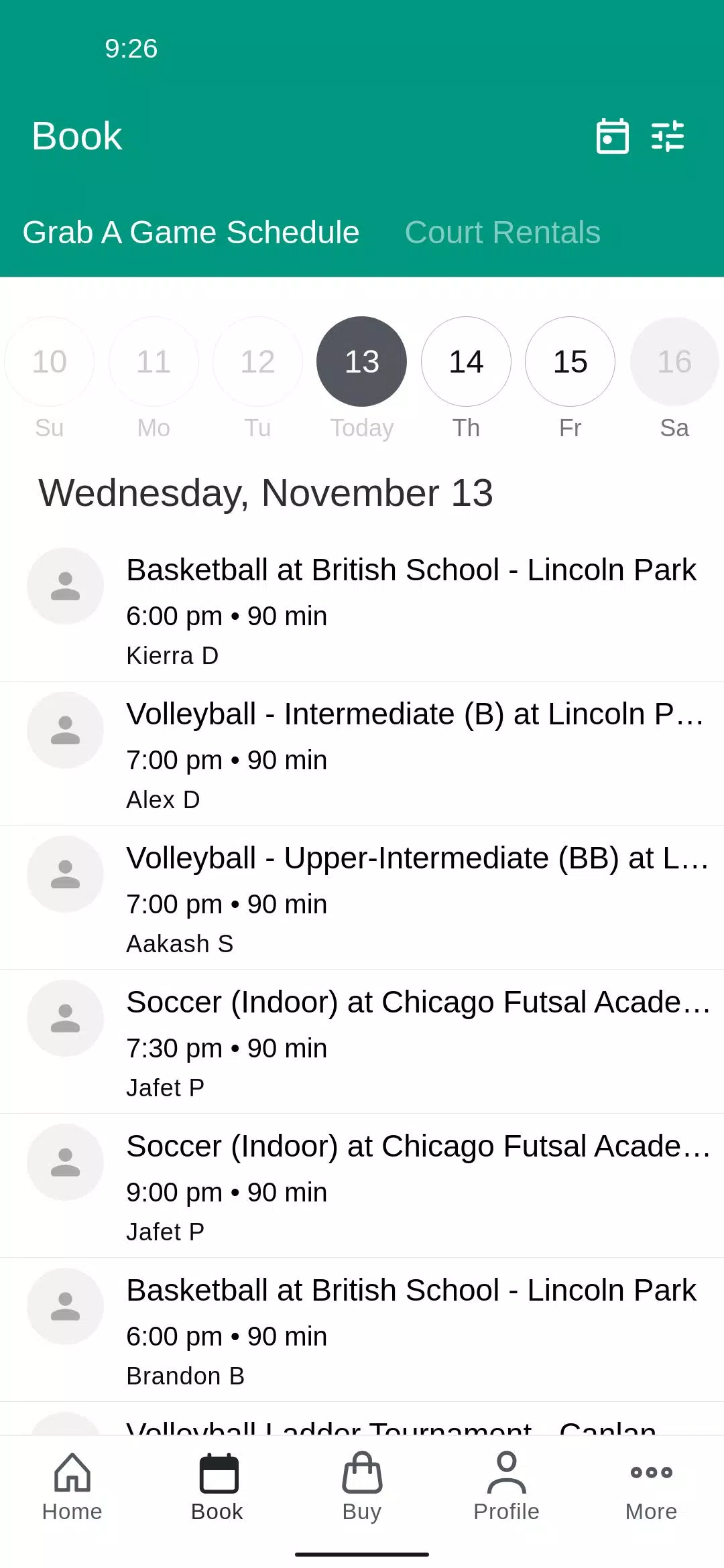This screenshot has width=724, height=1568.
Task: Select Thursday the 14th
Action: (466, 362)
